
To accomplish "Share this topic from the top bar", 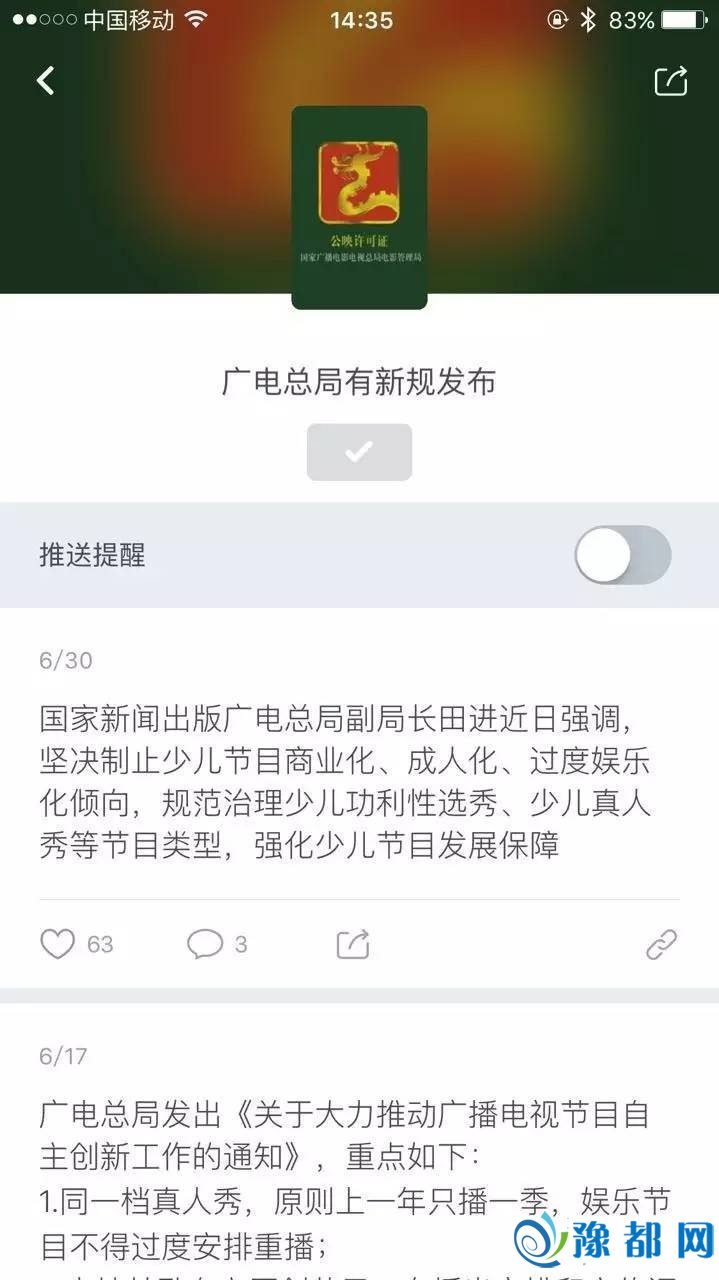I will (671, 81).
